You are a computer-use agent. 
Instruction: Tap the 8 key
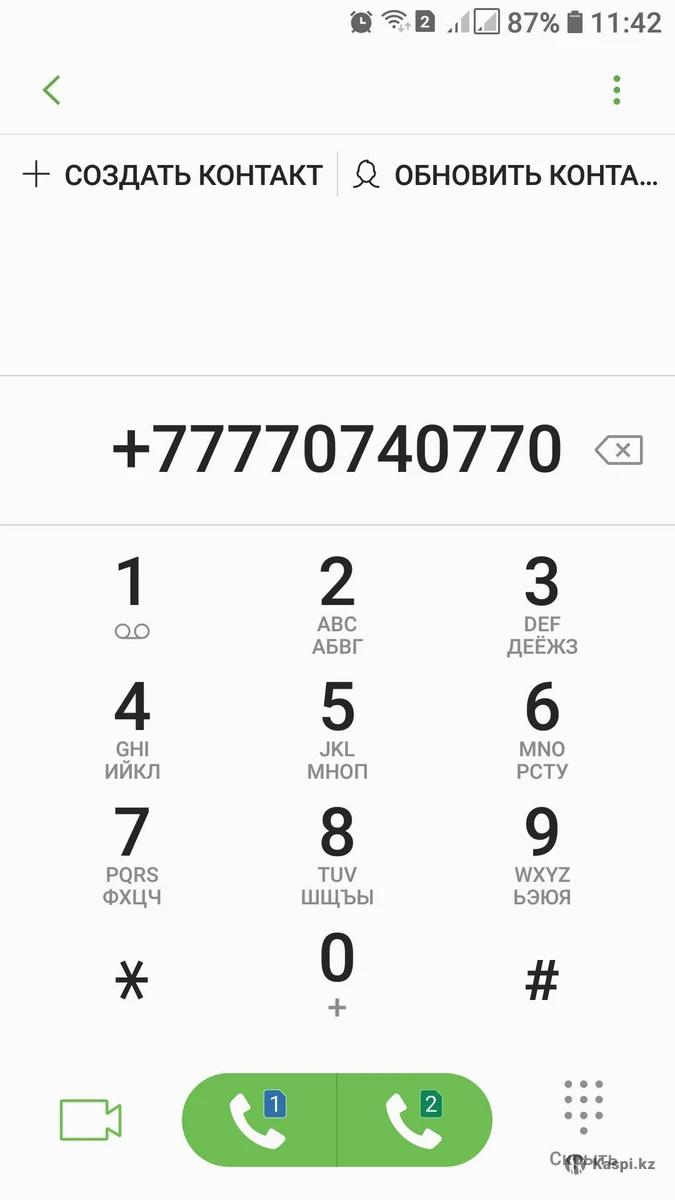click(x=337, y=850)
